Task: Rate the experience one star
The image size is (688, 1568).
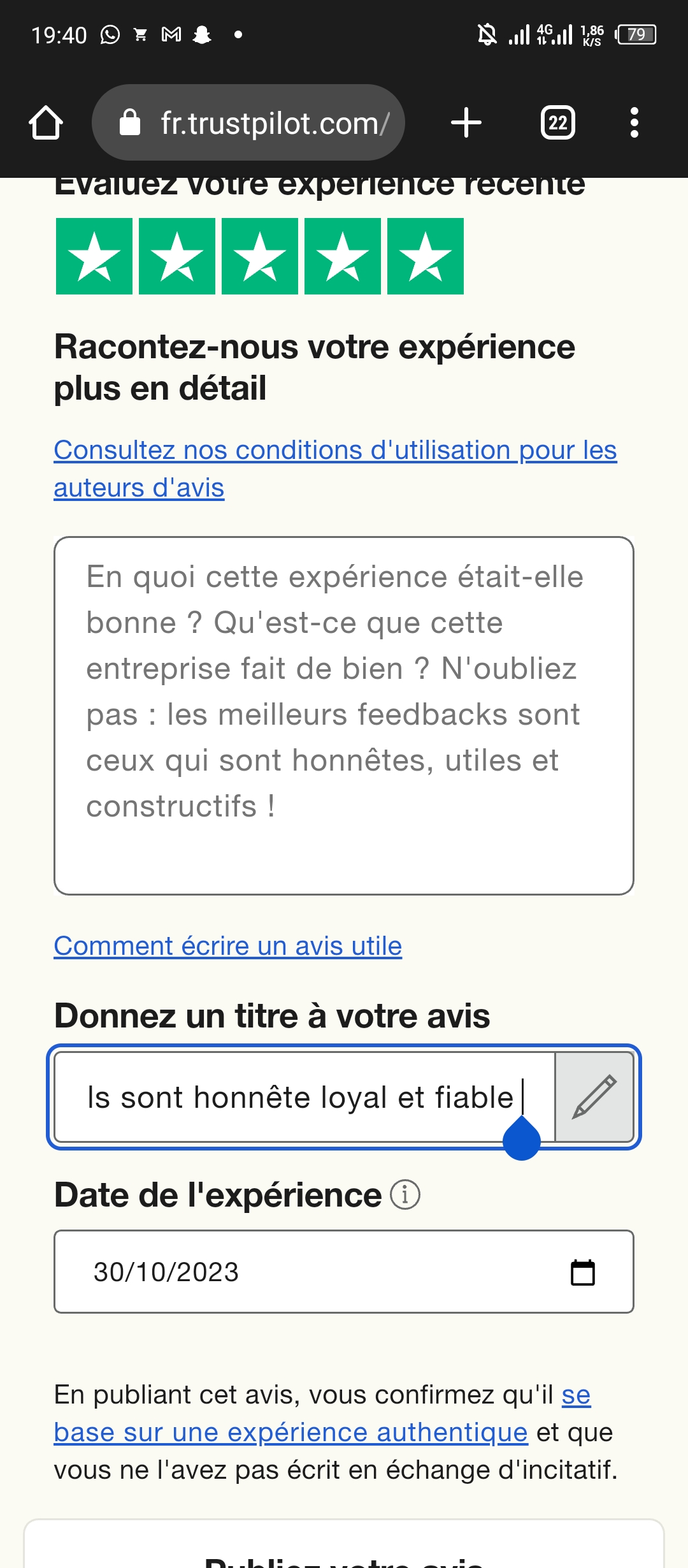Action: [94, 256]
